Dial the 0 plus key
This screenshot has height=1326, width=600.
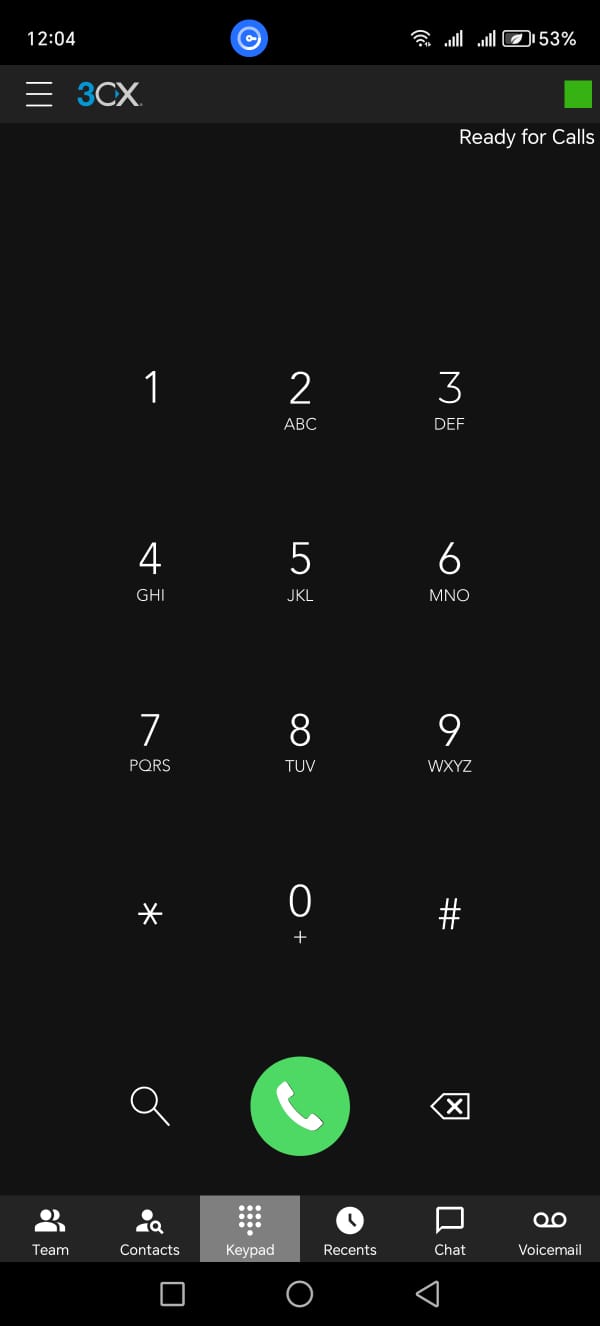click(300, 912)
